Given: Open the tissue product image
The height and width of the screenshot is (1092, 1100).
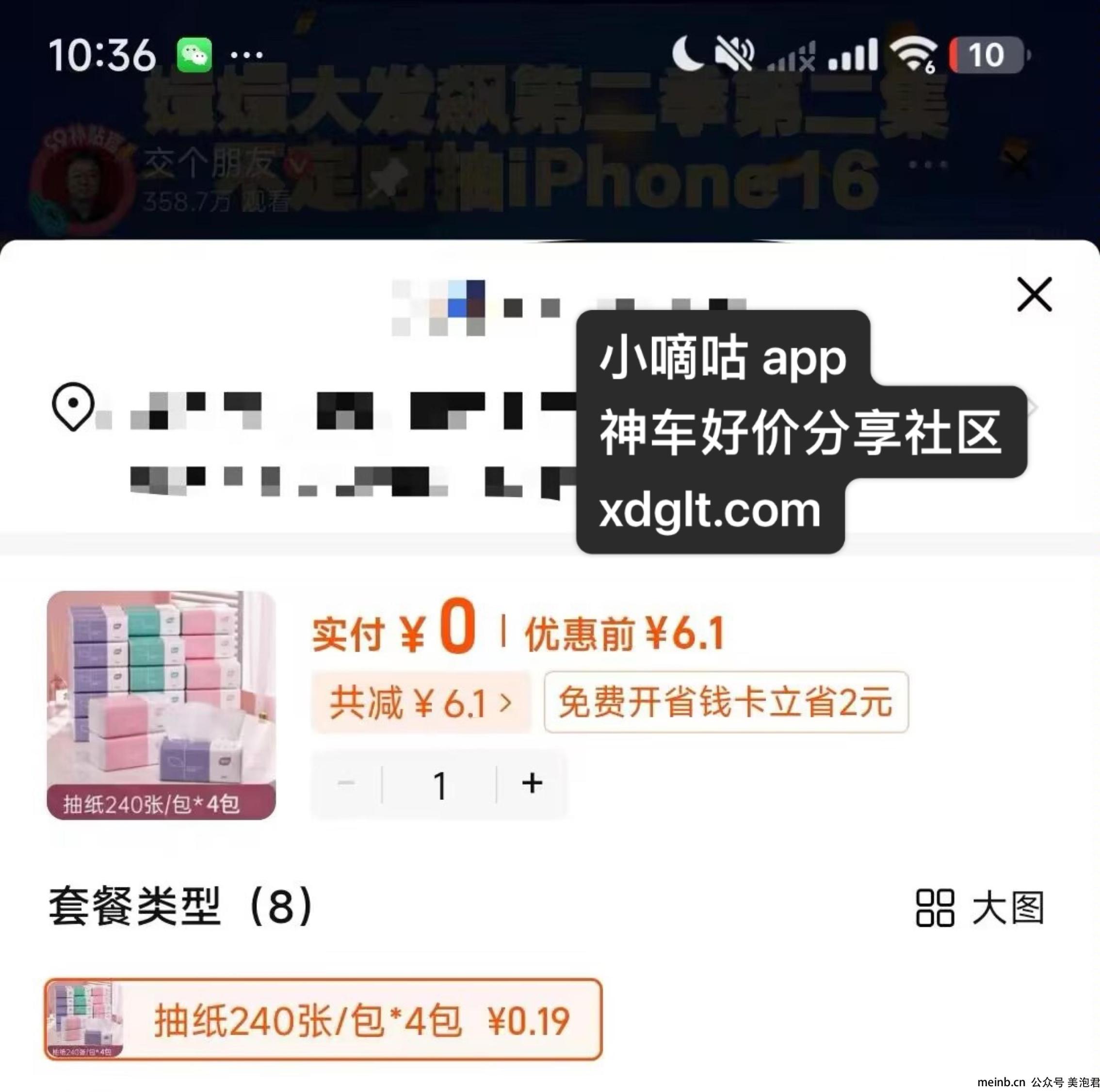Looking at the screenshot, I should click(x=161, y=705).
